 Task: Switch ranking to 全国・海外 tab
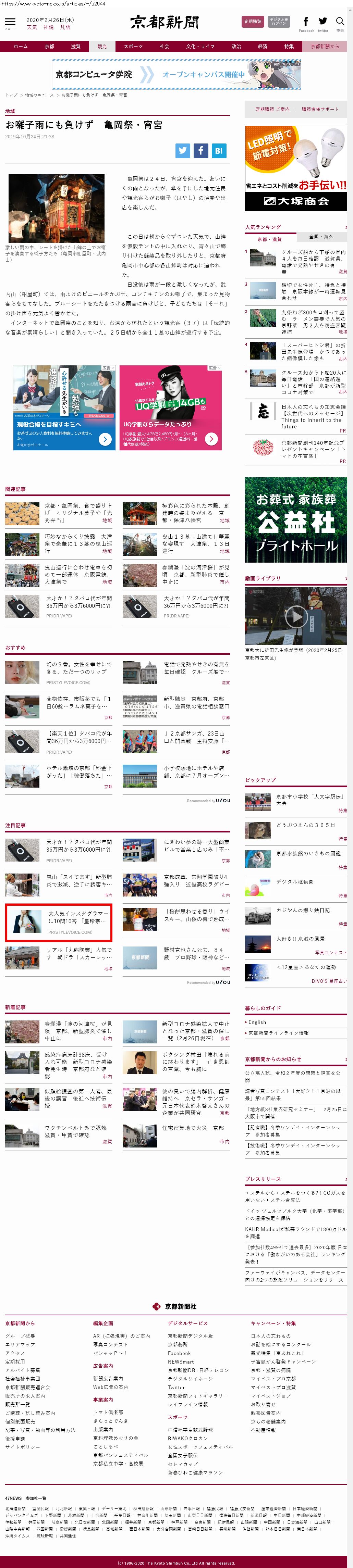point(321,237)
